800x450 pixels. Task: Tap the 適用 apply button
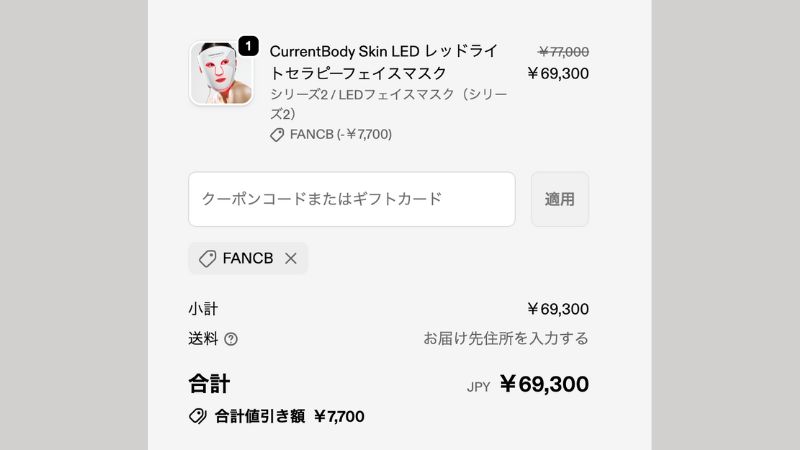(559, 199)
